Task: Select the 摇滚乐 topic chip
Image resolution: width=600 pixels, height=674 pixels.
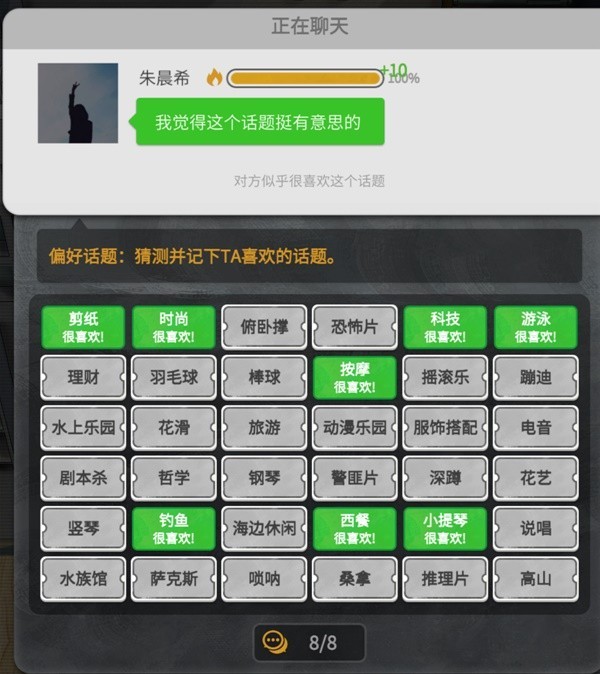Action: tap(445, 378)
